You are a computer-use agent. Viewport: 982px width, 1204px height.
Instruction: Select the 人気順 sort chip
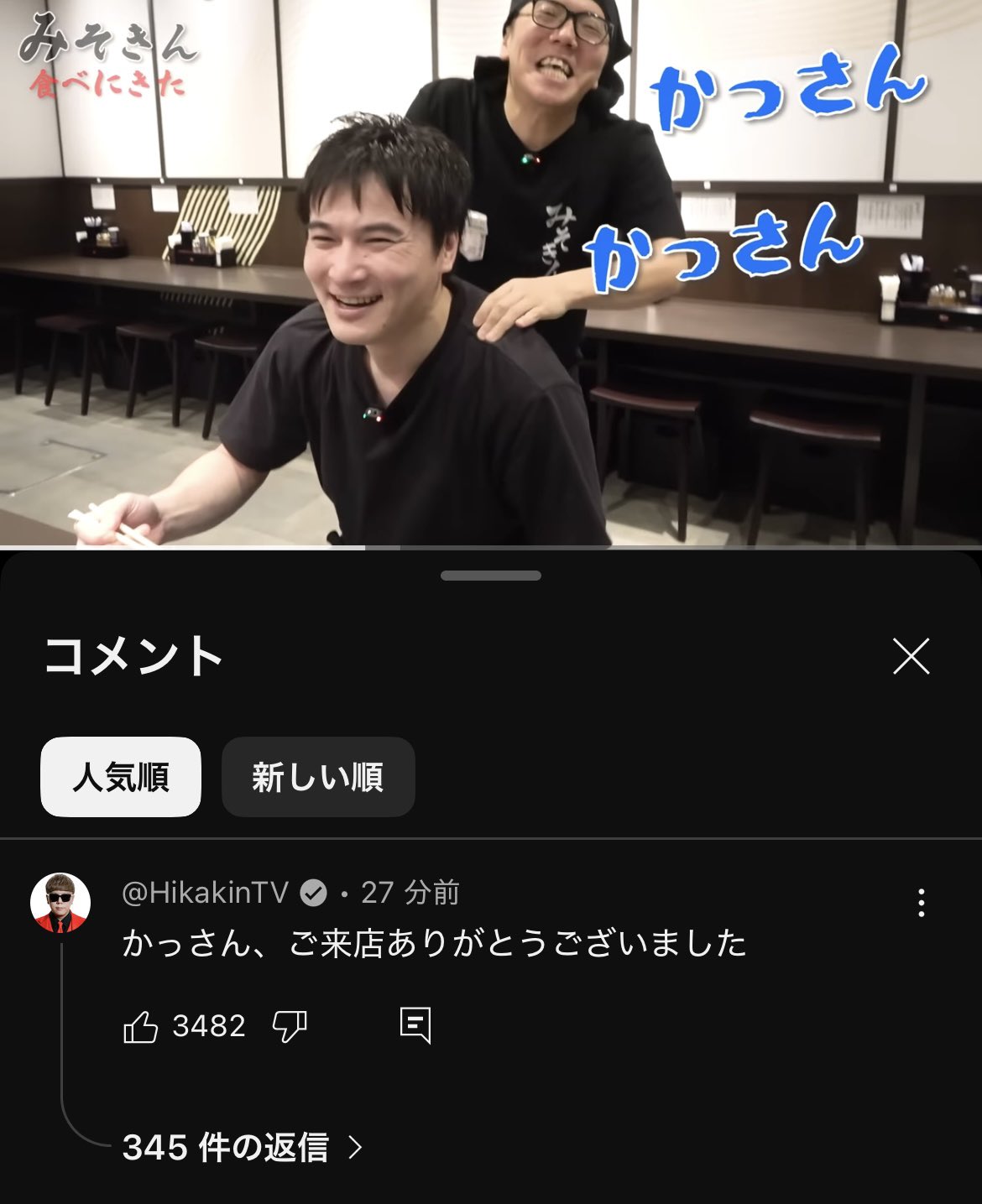click(121, 777)
